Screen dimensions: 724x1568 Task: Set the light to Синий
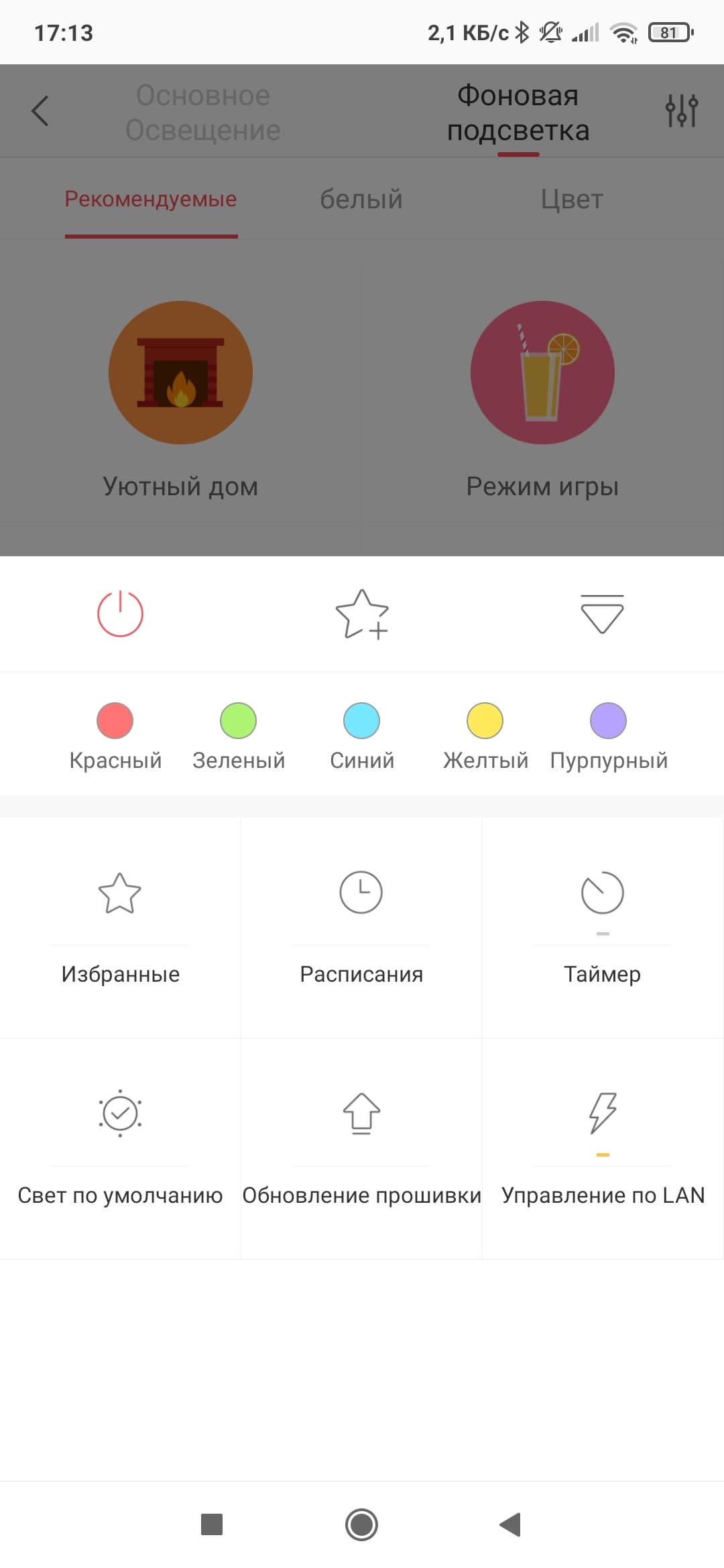361,721
